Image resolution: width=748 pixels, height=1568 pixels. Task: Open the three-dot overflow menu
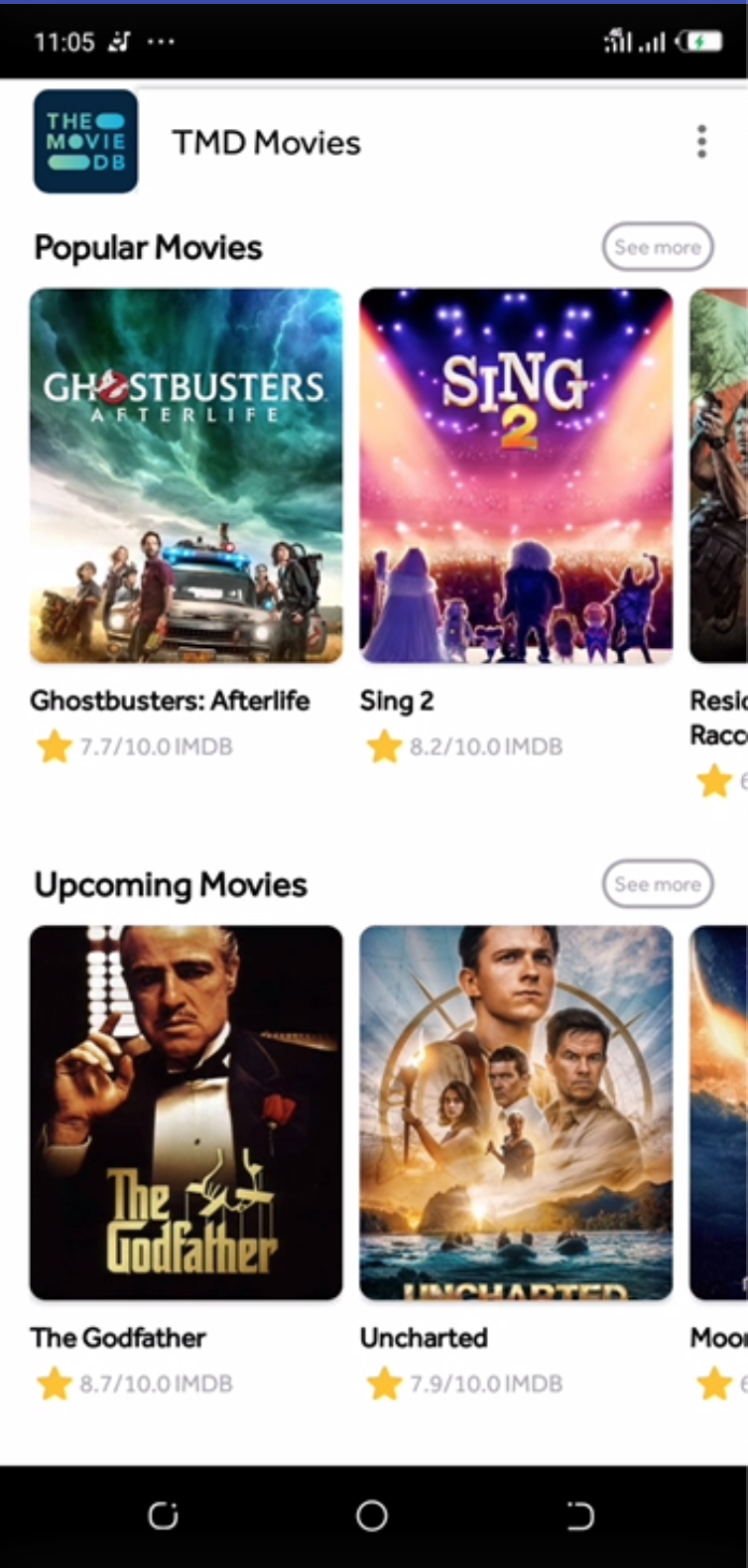click(x=701, y=142)
